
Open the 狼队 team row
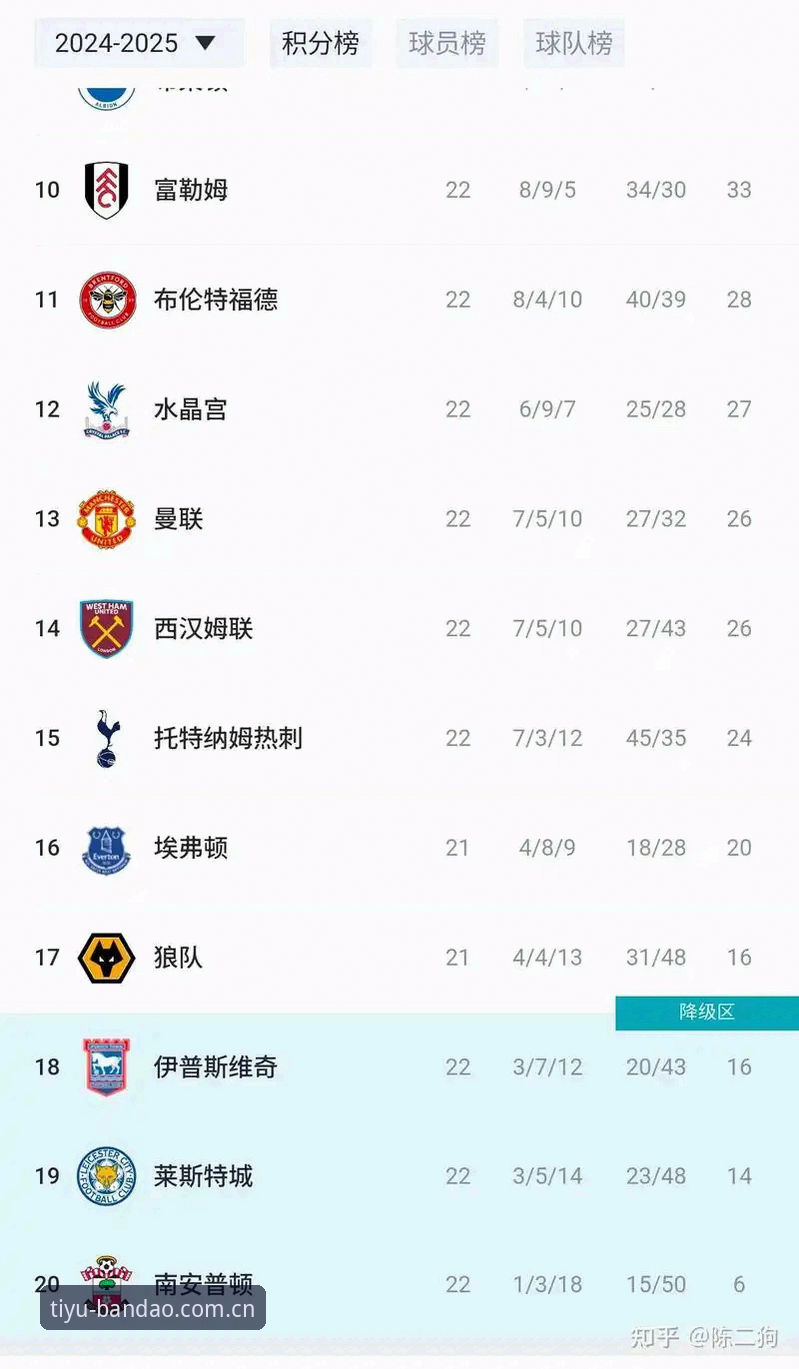[x=399, y=957]
